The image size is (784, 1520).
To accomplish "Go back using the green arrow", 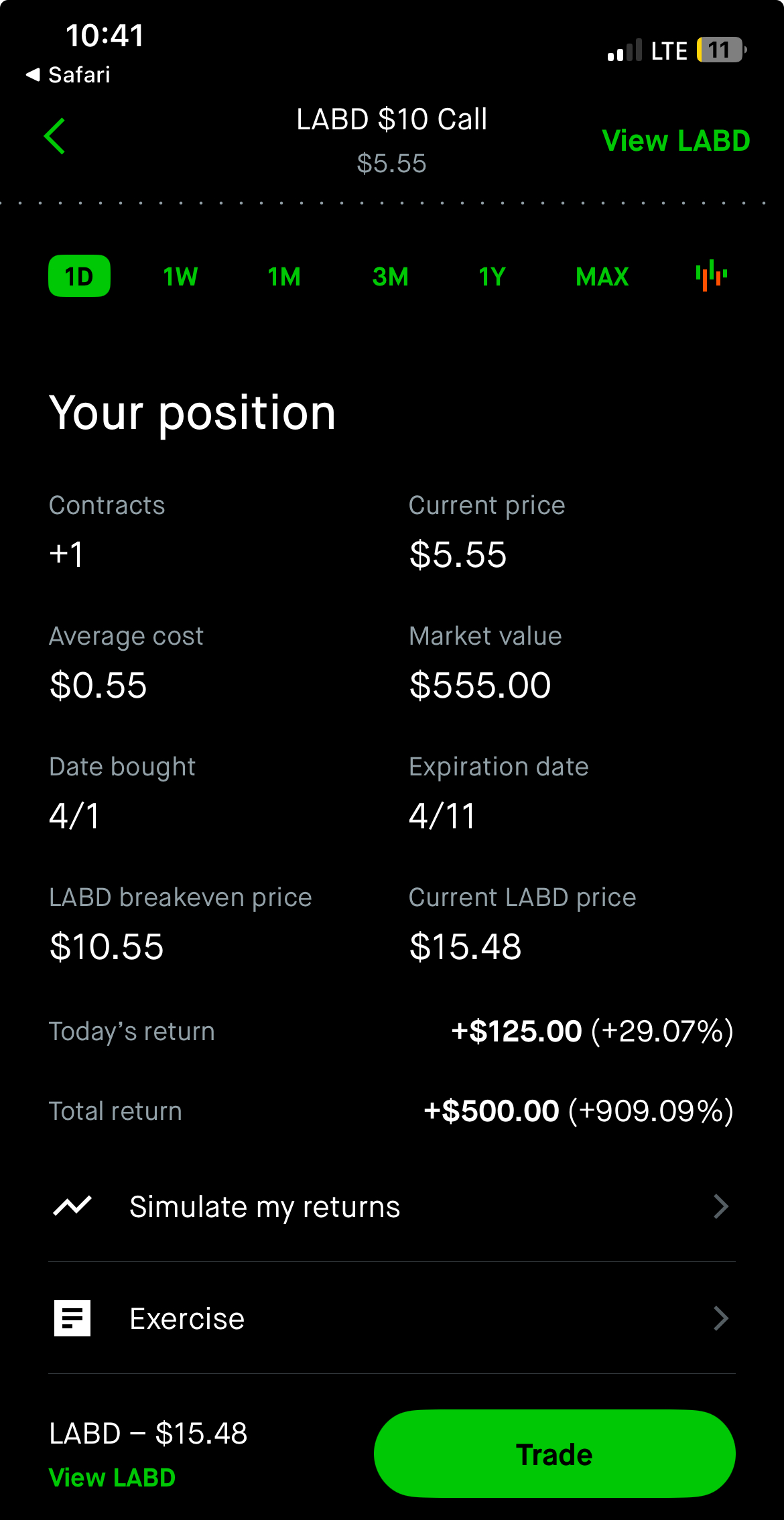I will (x=55, y=136).
